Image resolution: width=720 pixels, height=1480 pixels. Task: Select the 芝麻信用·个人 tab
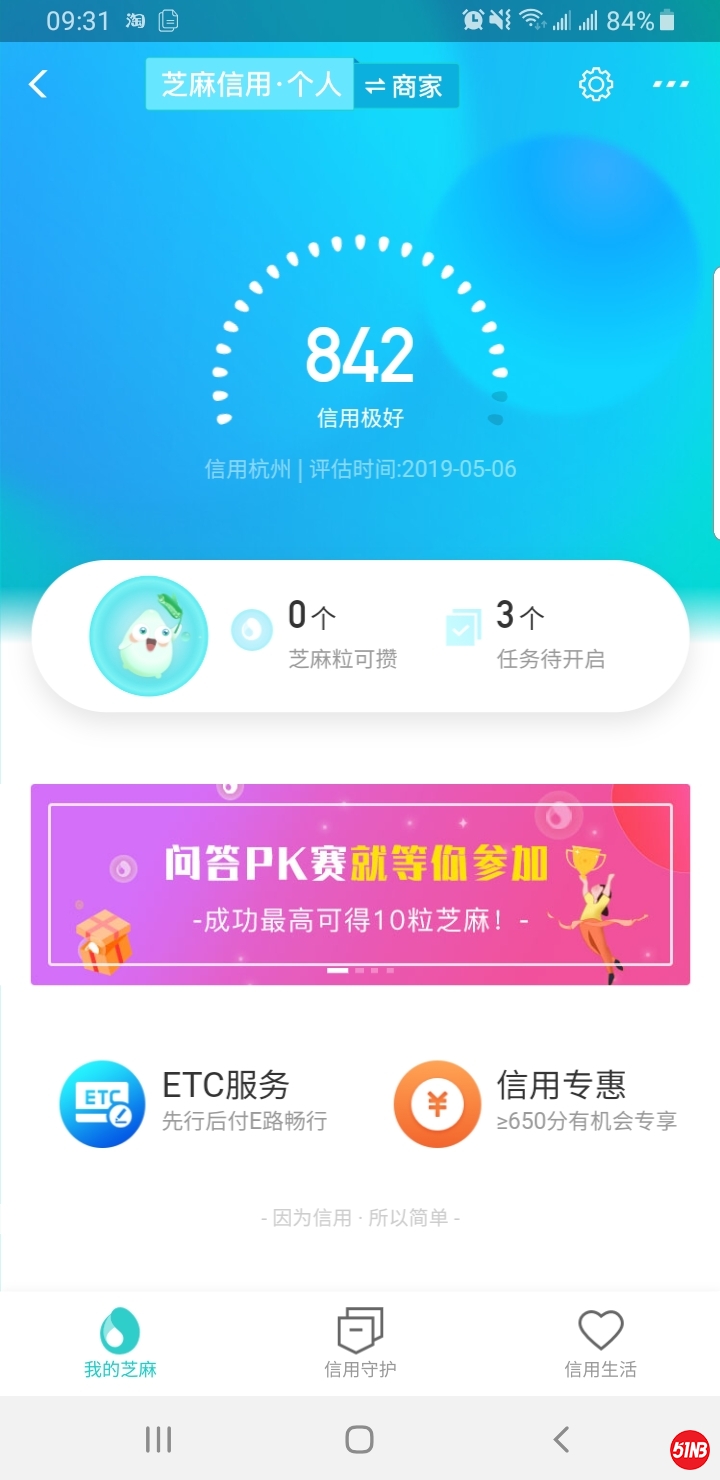(250, 84)
